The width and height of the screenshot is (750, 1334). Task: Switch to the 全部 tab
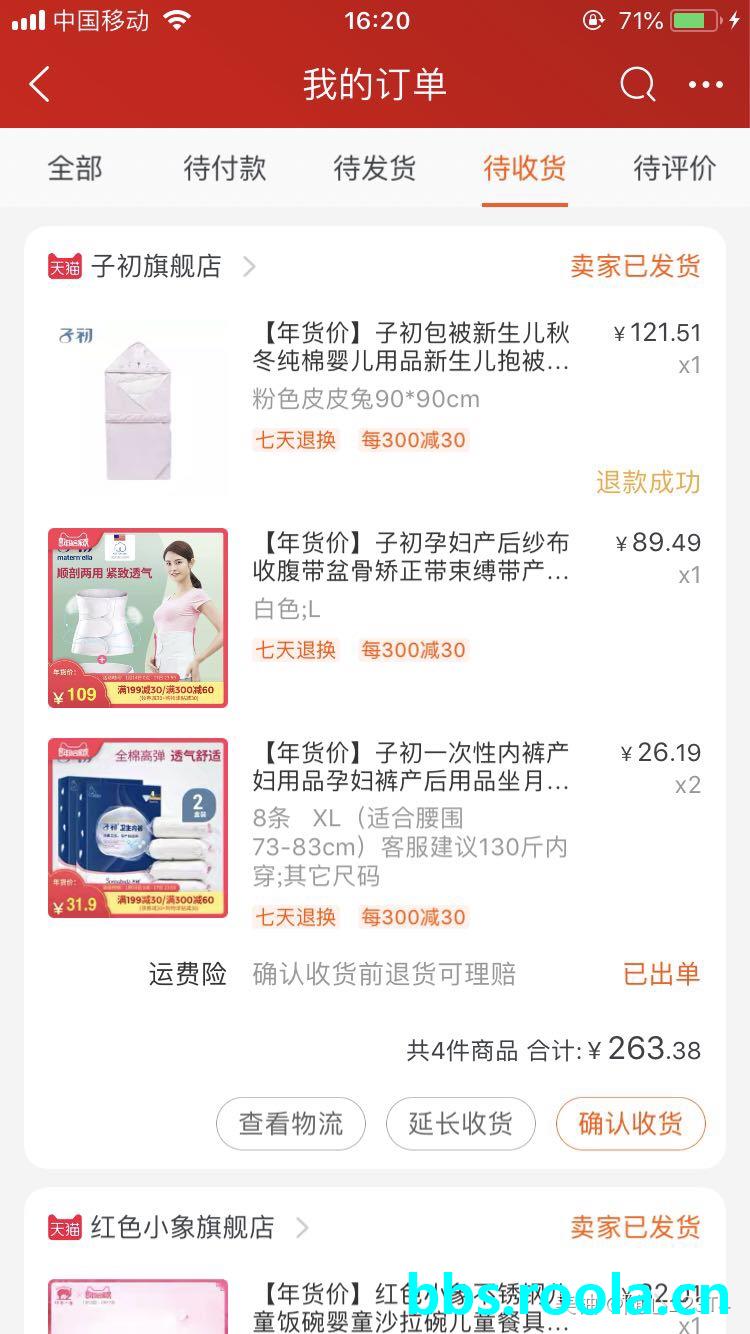[x=75, y=168]
